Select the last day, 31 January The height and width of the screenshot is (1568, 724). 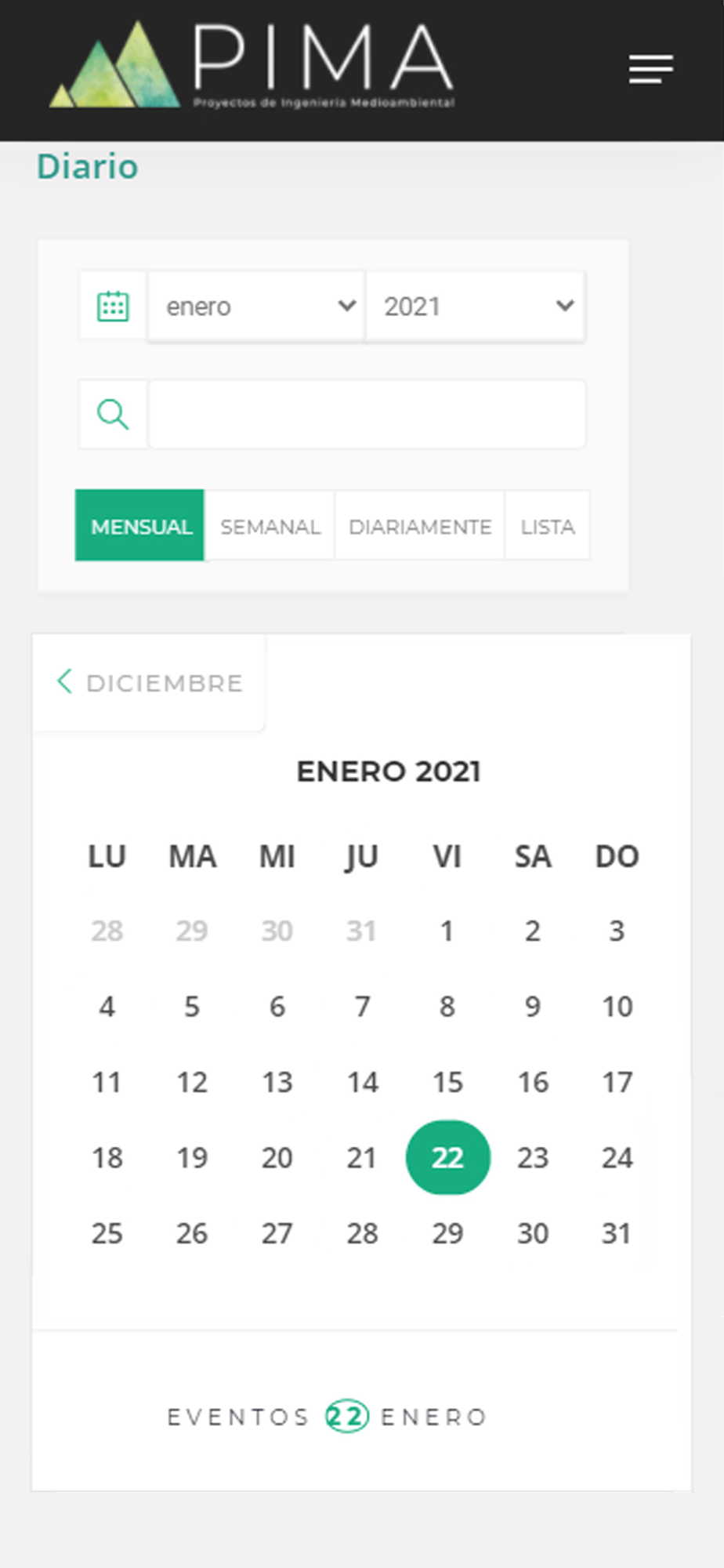(x=617, y=1233)
